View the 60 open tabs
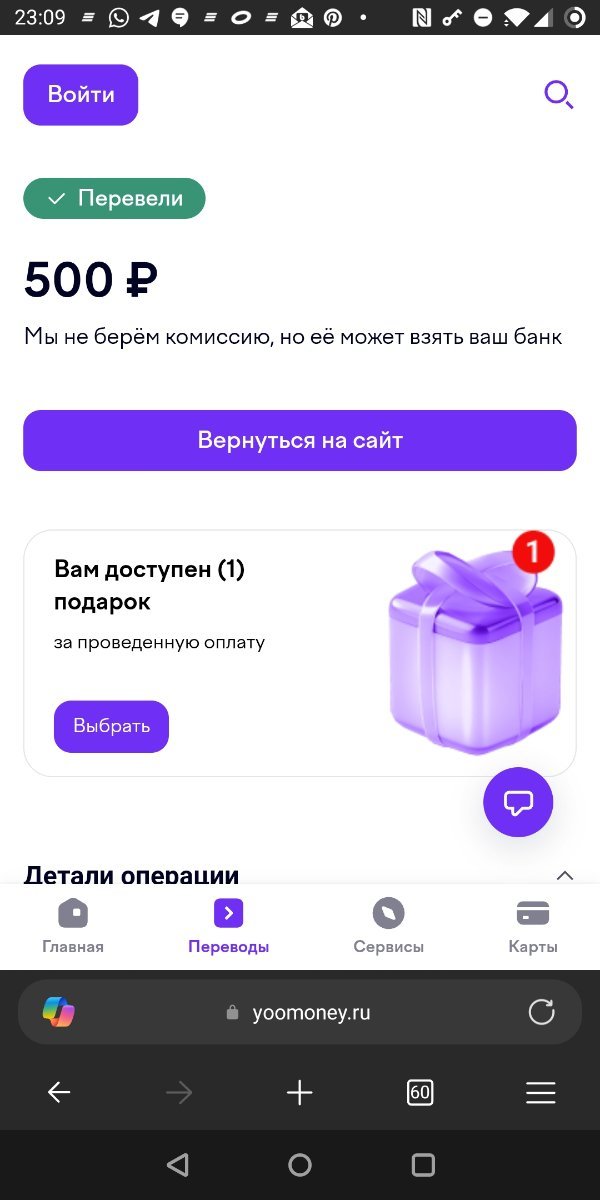This screenshot has height=1200, width=600. [x=420, y=1093]
